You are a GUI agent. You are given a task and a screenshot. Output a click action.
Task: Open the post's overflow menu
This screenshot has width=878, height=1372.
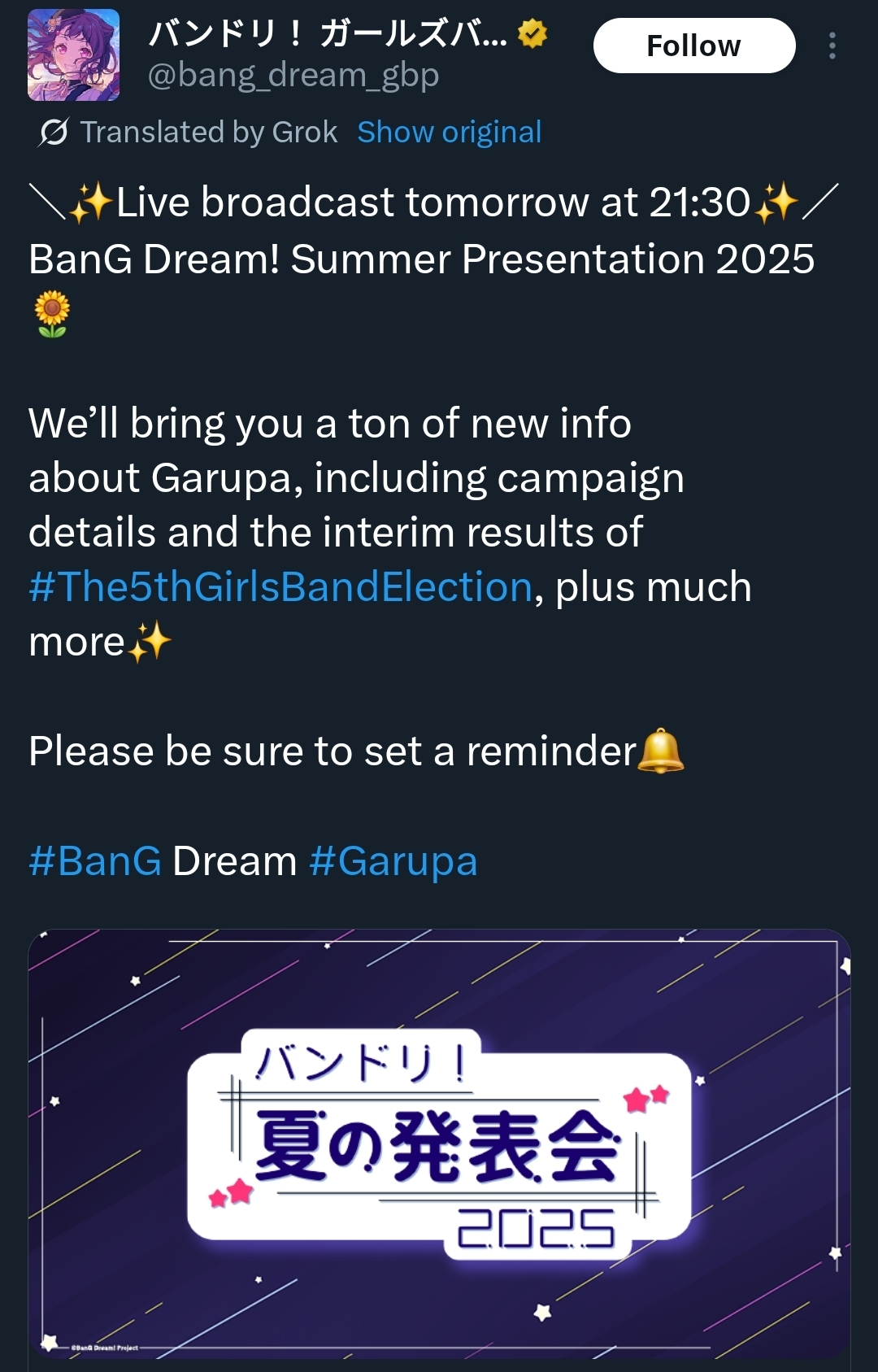[x=832, y=46]
